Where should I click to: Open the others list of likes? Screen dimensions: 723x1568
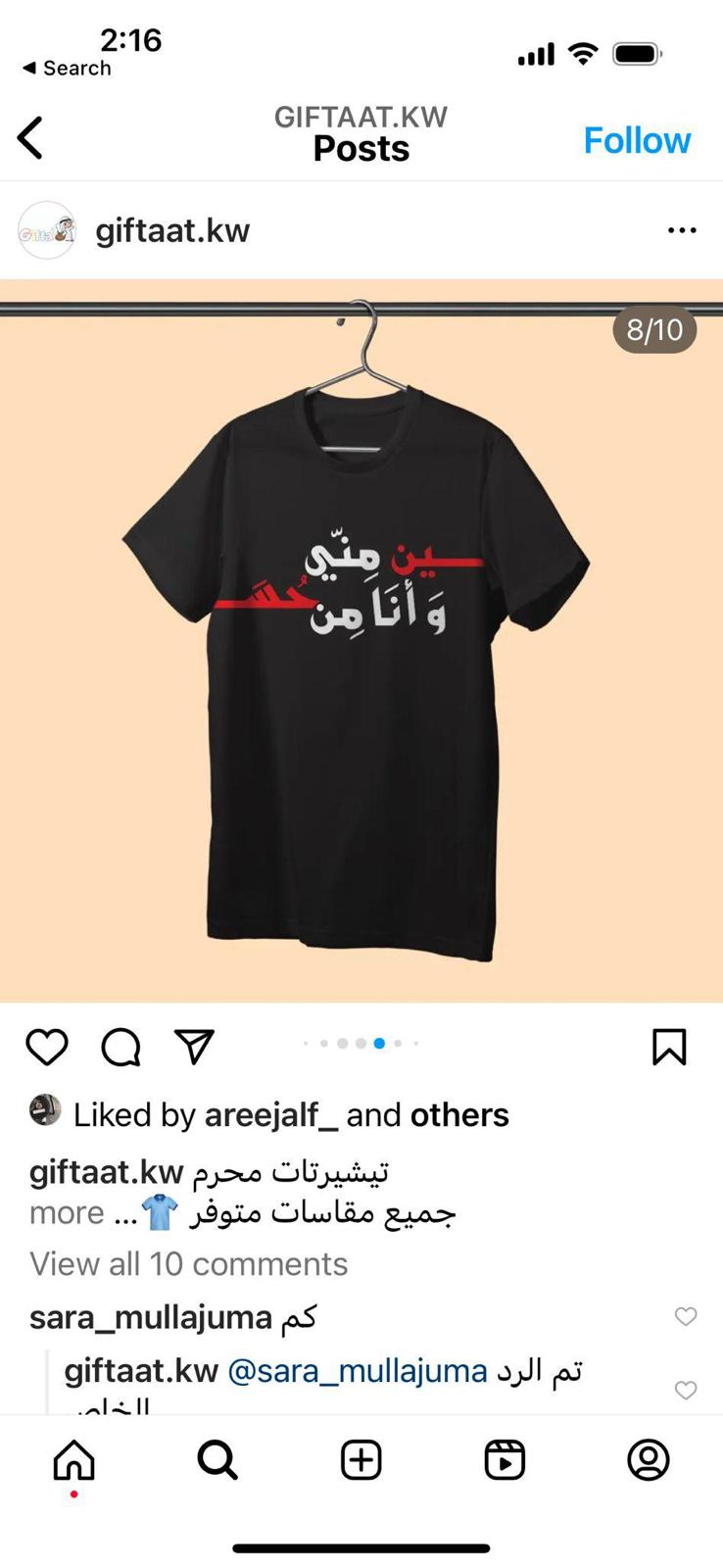tap(459, 1115)
